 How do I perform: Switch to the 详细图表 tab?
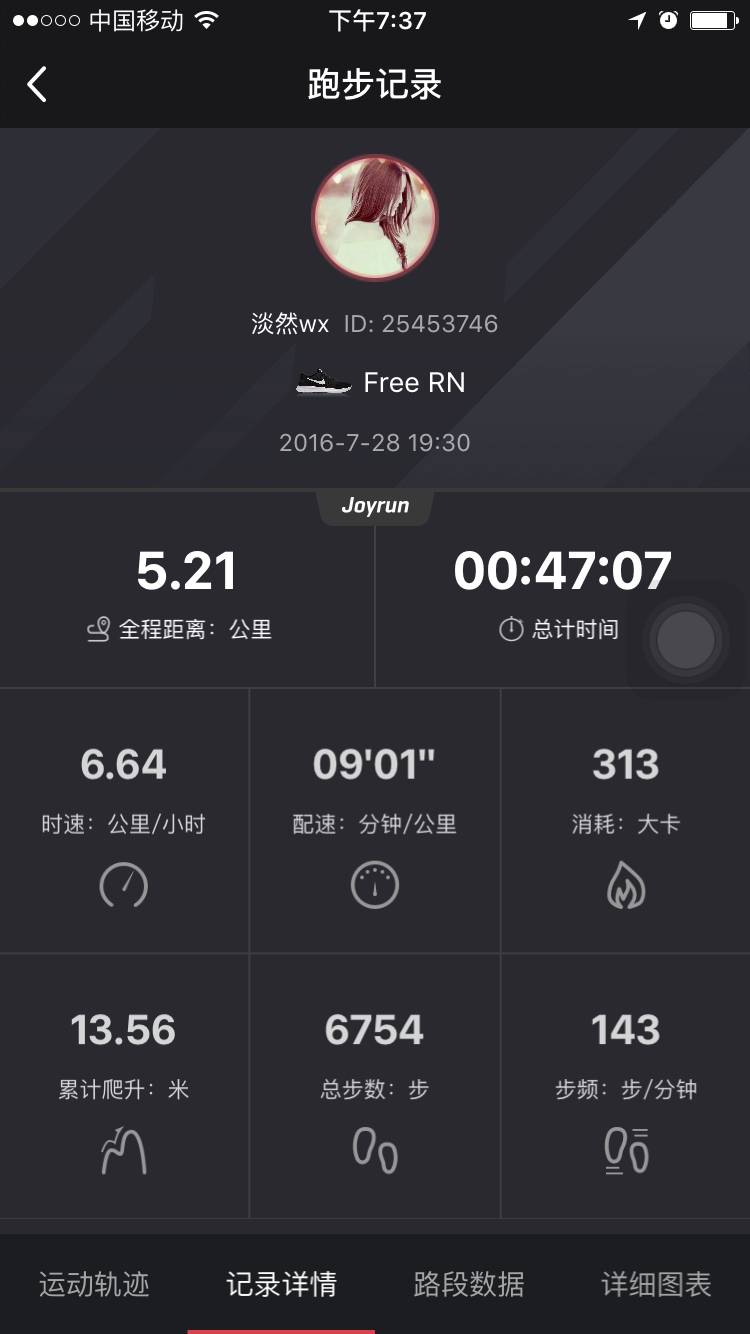pyautogui.click(x=656, y=1284)
